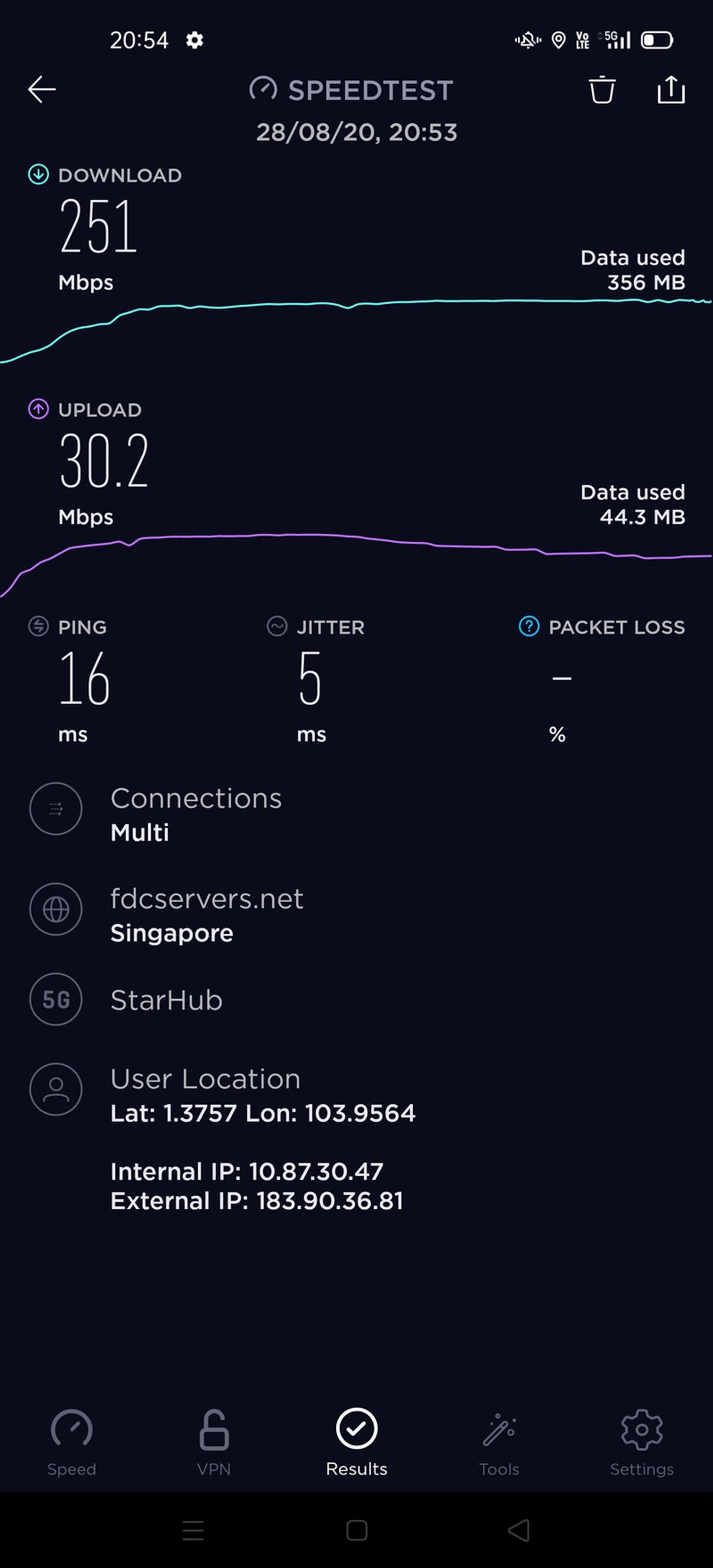Tap the status bar settings gear
The height and width of the screenshot is (1568, 713).
coord(194,40)
